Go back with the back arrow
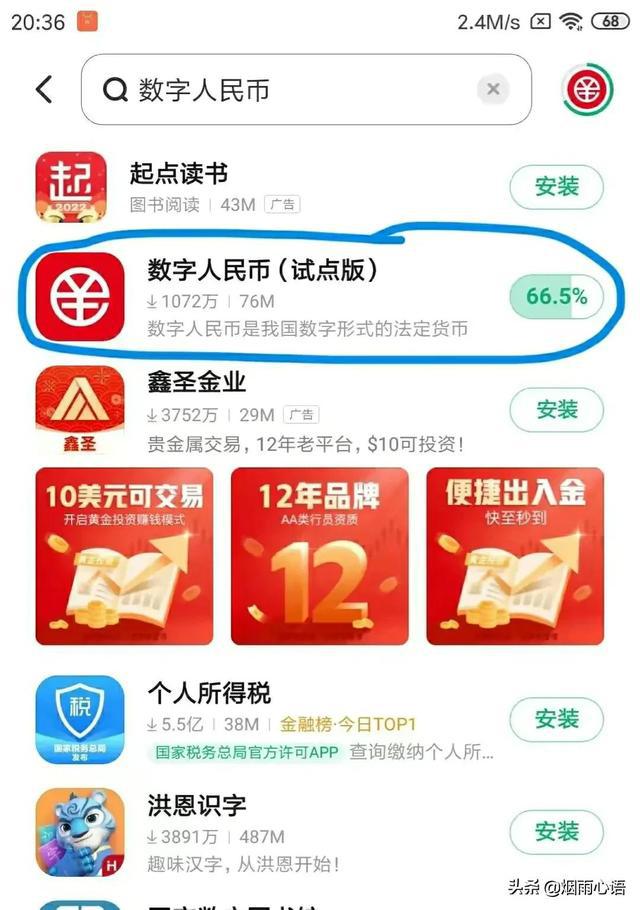This screenshot has height=910, width=640. [x=44, y=90]
